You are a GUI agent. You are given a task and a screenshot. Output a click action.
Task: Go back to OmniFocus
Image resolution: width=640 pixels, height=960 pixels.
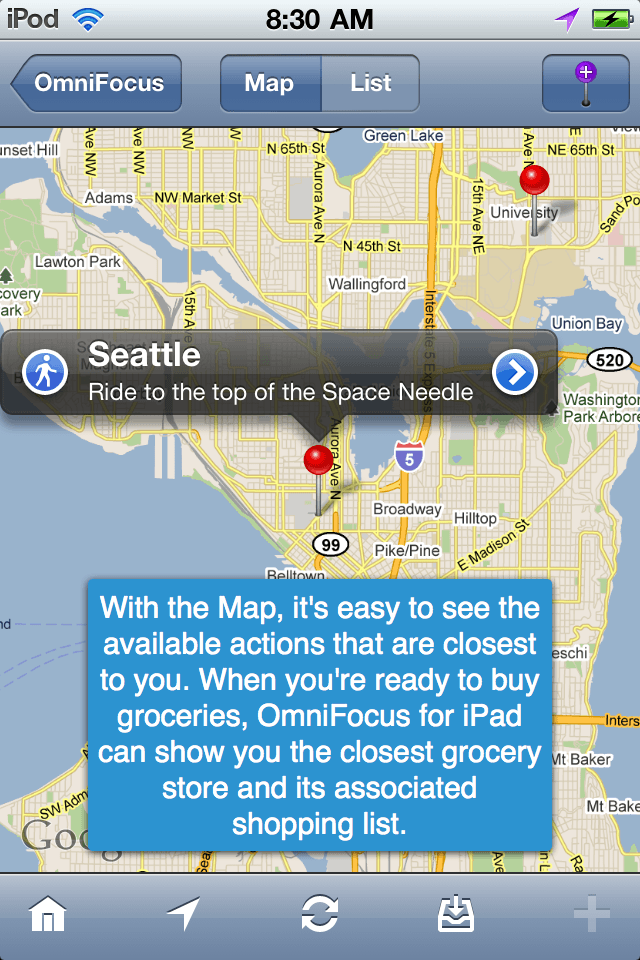(96, 83)
